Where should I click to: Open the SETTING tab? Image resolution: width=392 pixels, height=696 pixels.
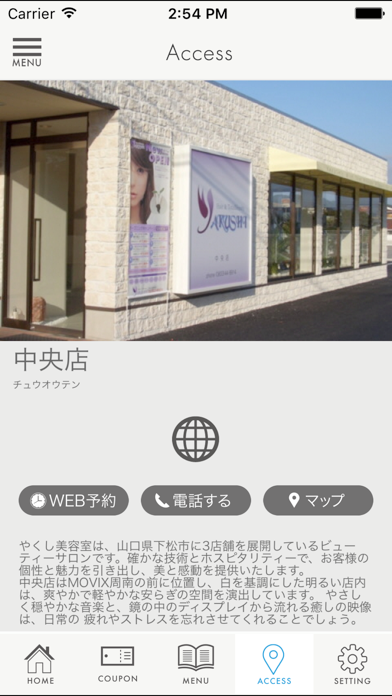[352, 664]
